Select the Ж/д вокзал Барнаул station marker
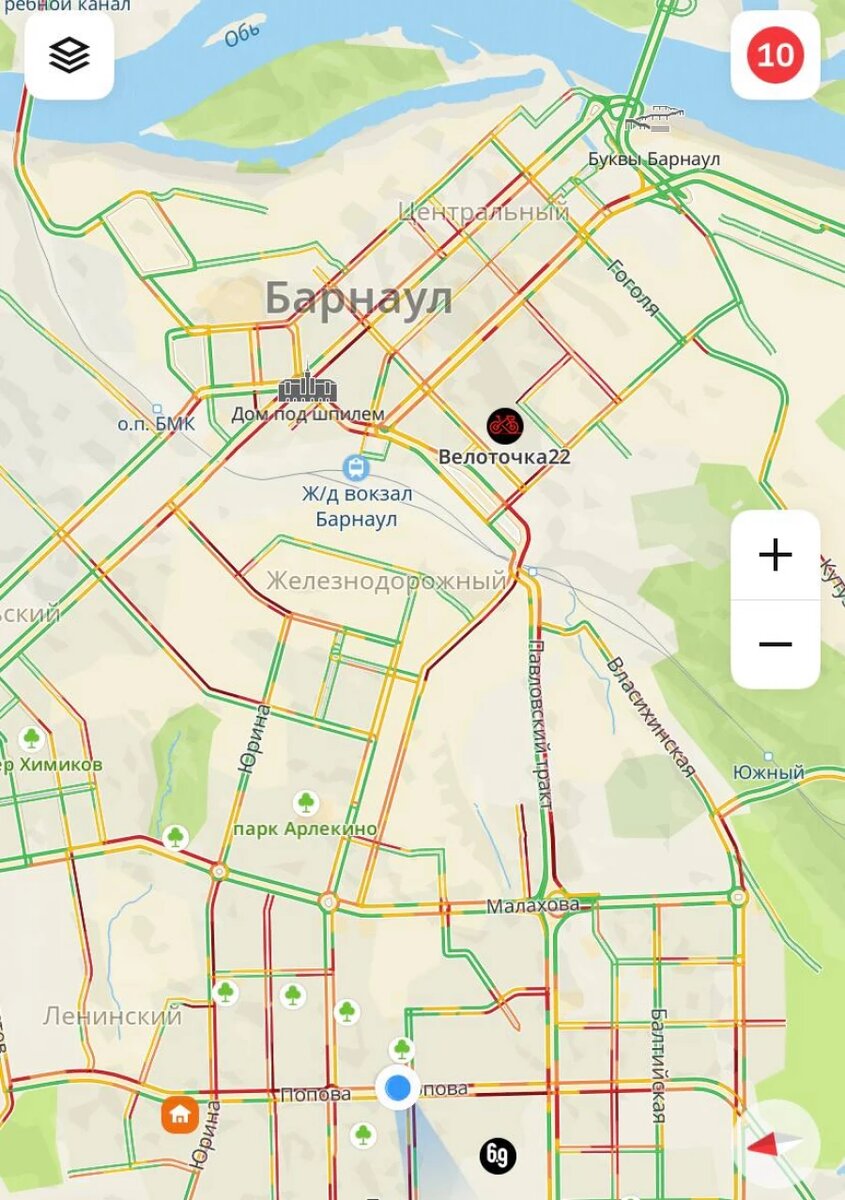This screenshot has width=845, height=1200. (354, 467)
